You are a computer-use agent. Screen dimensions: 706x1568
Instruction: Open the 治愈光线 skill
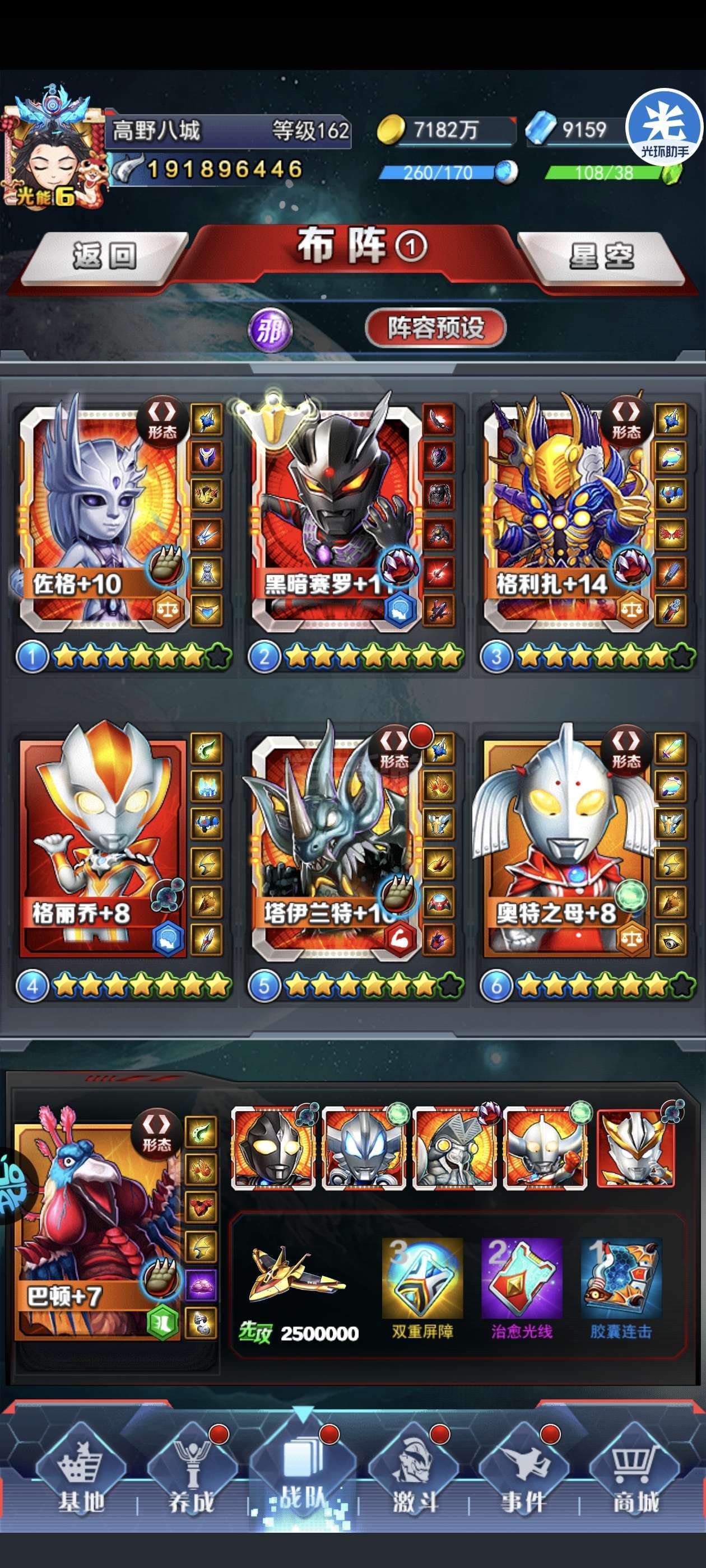click(522, 1288)
